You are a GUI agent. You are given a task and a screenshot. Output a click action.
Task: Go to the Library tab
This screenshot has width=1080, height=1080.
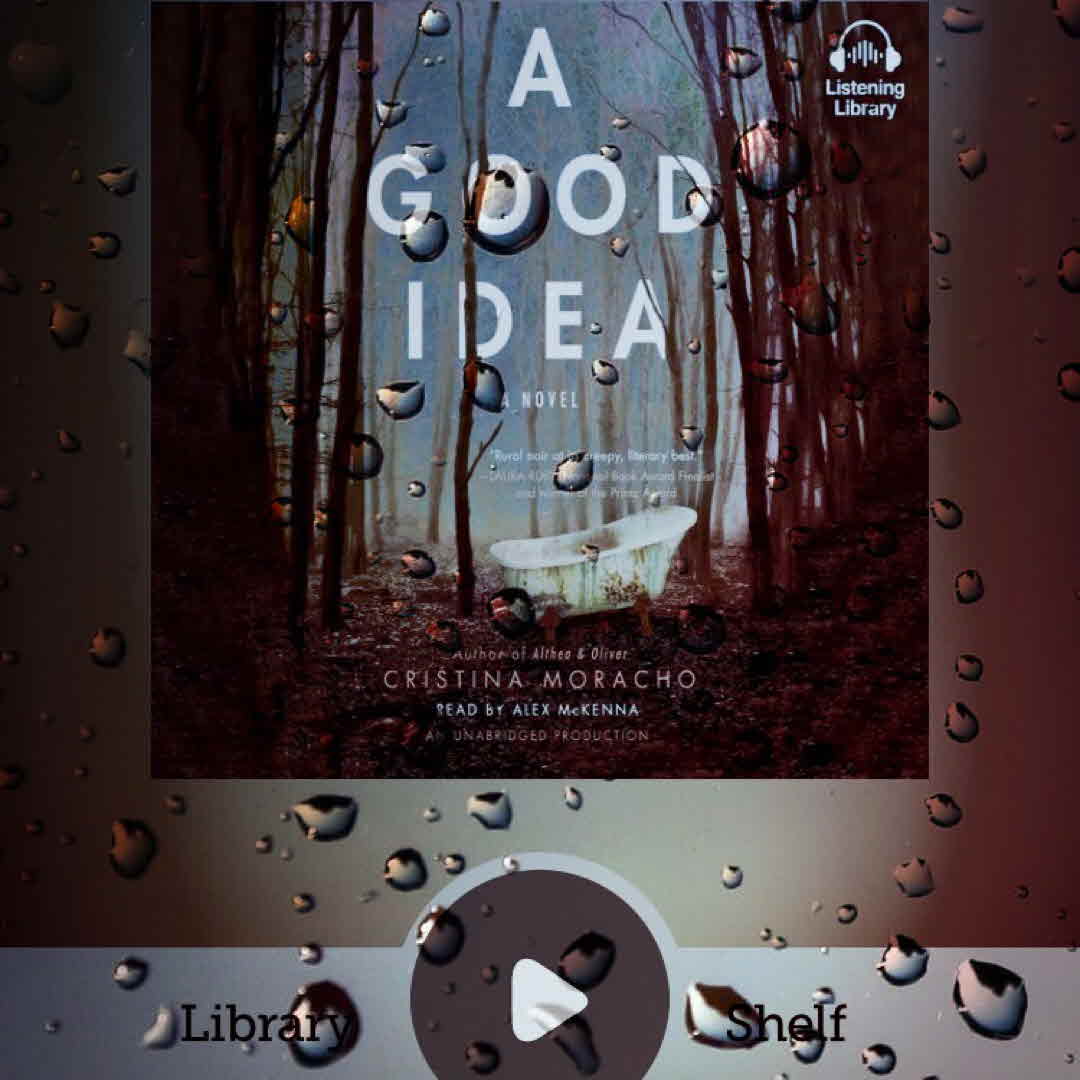(x=265, y=1024)
